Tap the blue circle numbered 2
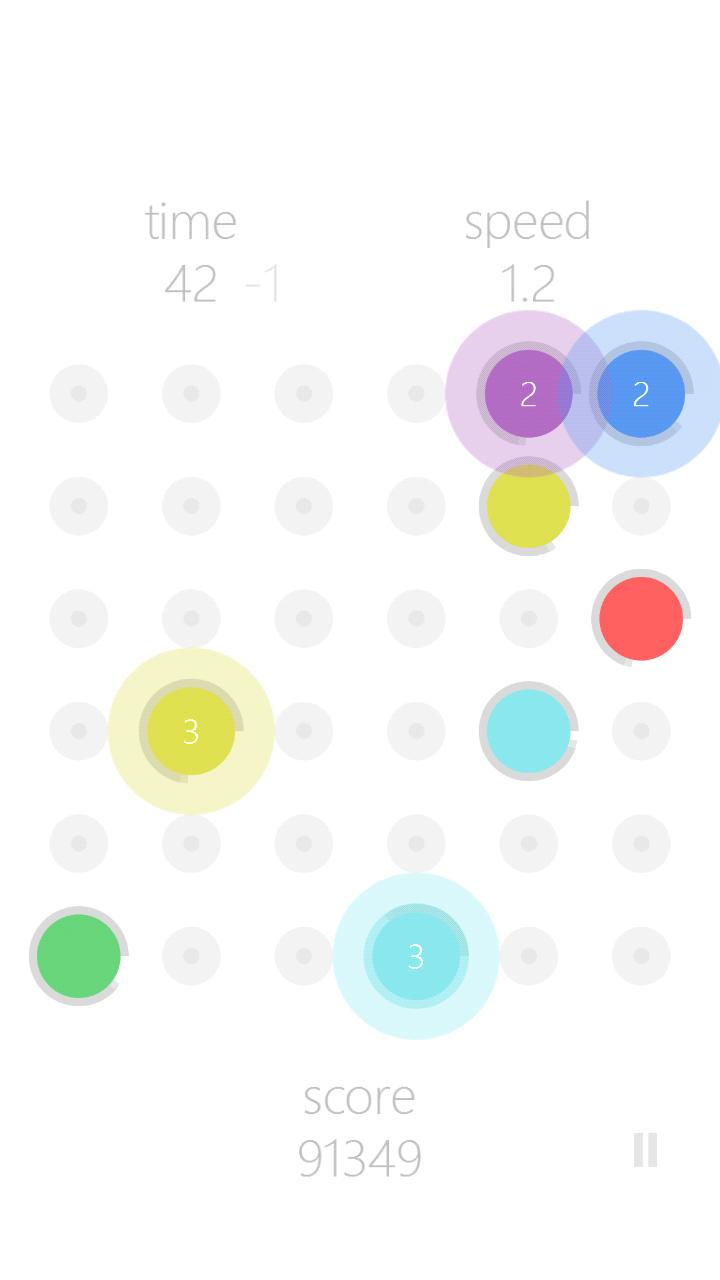 tap(641, 394)
